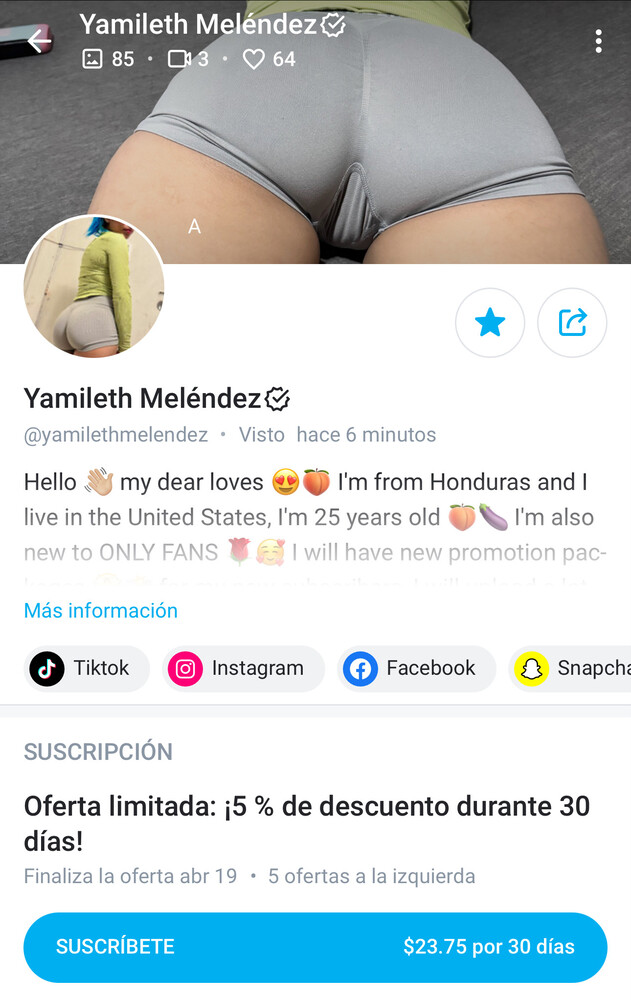This screenshot has height=1000, width=631.
Task: Open the three-dot overflow menu
Action: point(598,41)
